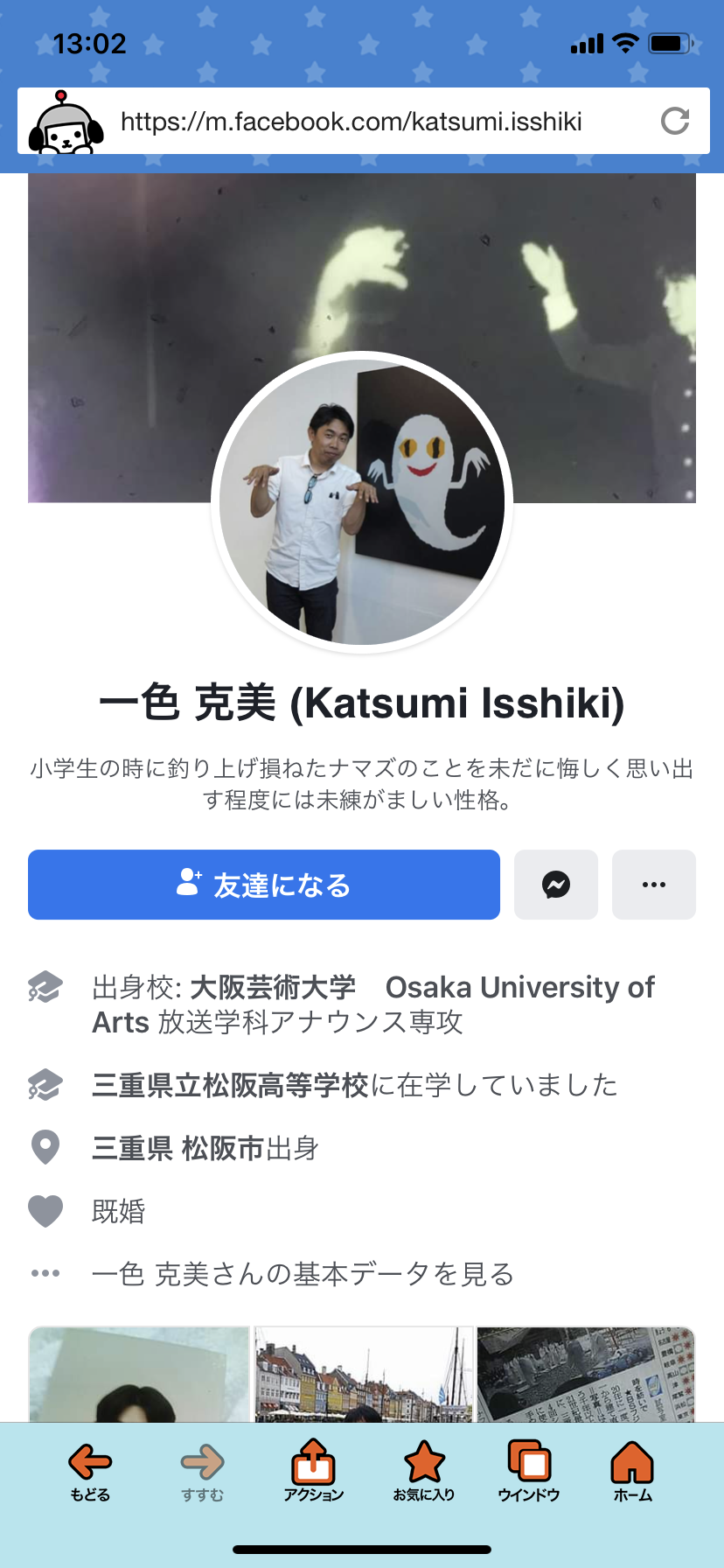Open Messenger chat button
The image size is (724, 1568).
(x=556, y=885)
